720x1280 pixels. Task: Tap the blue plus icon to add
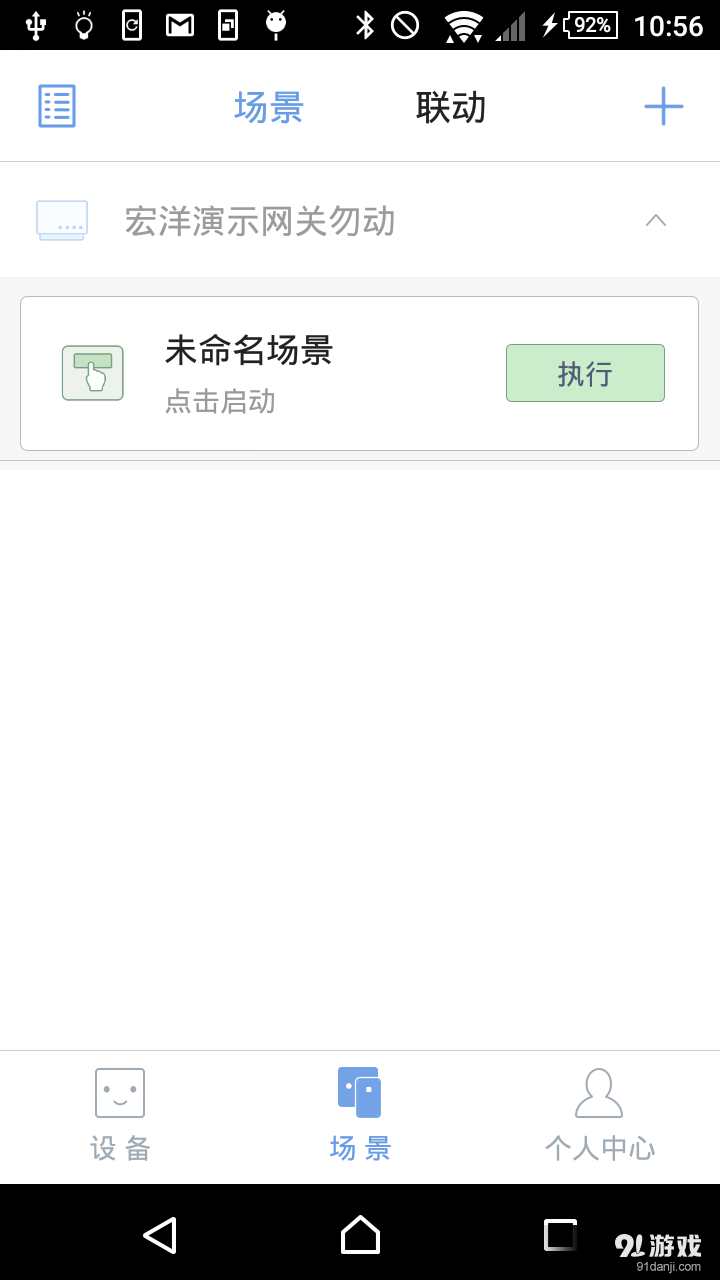[663, 105]
